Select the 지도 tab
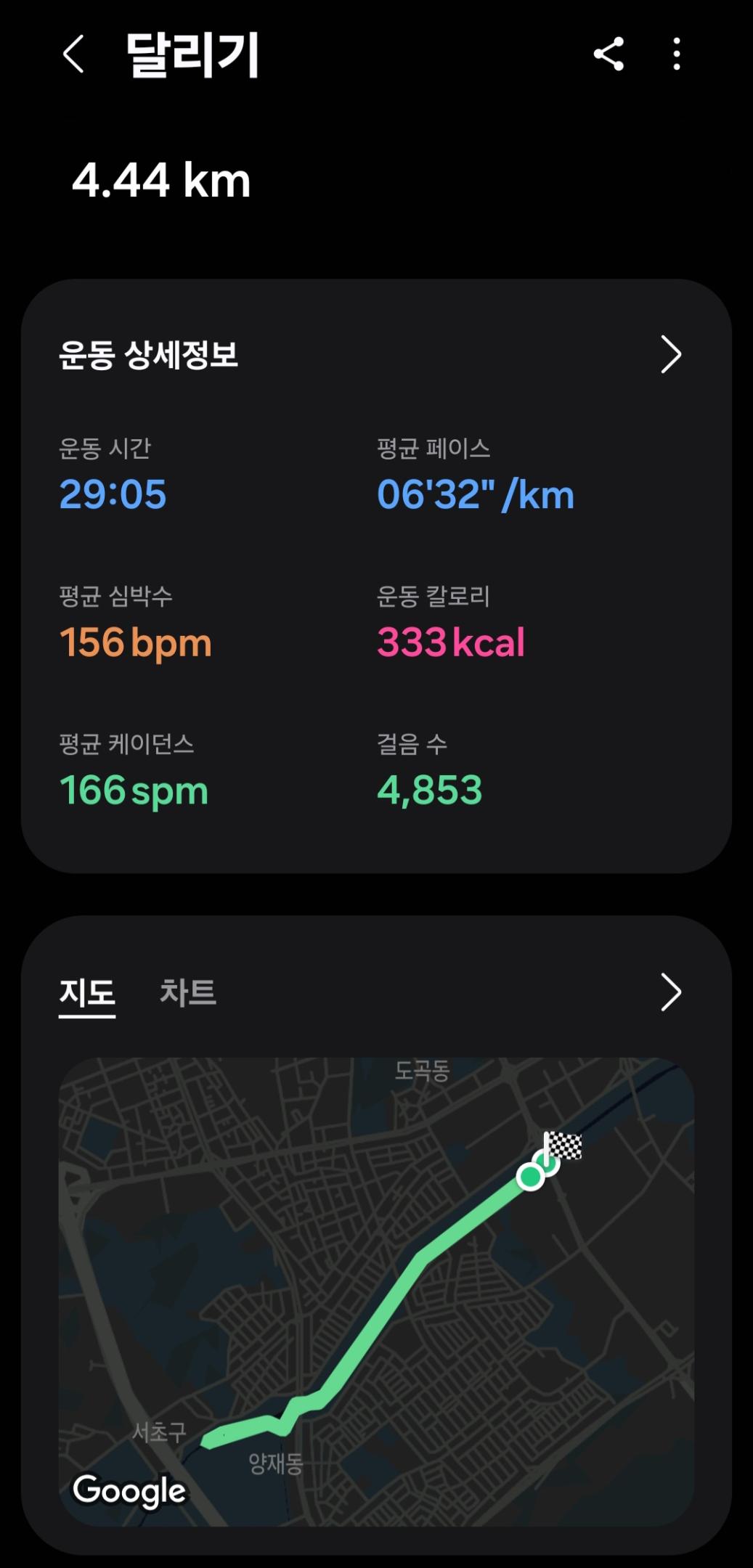Viewport: 753px width, 1568px height. coord(87,992)
